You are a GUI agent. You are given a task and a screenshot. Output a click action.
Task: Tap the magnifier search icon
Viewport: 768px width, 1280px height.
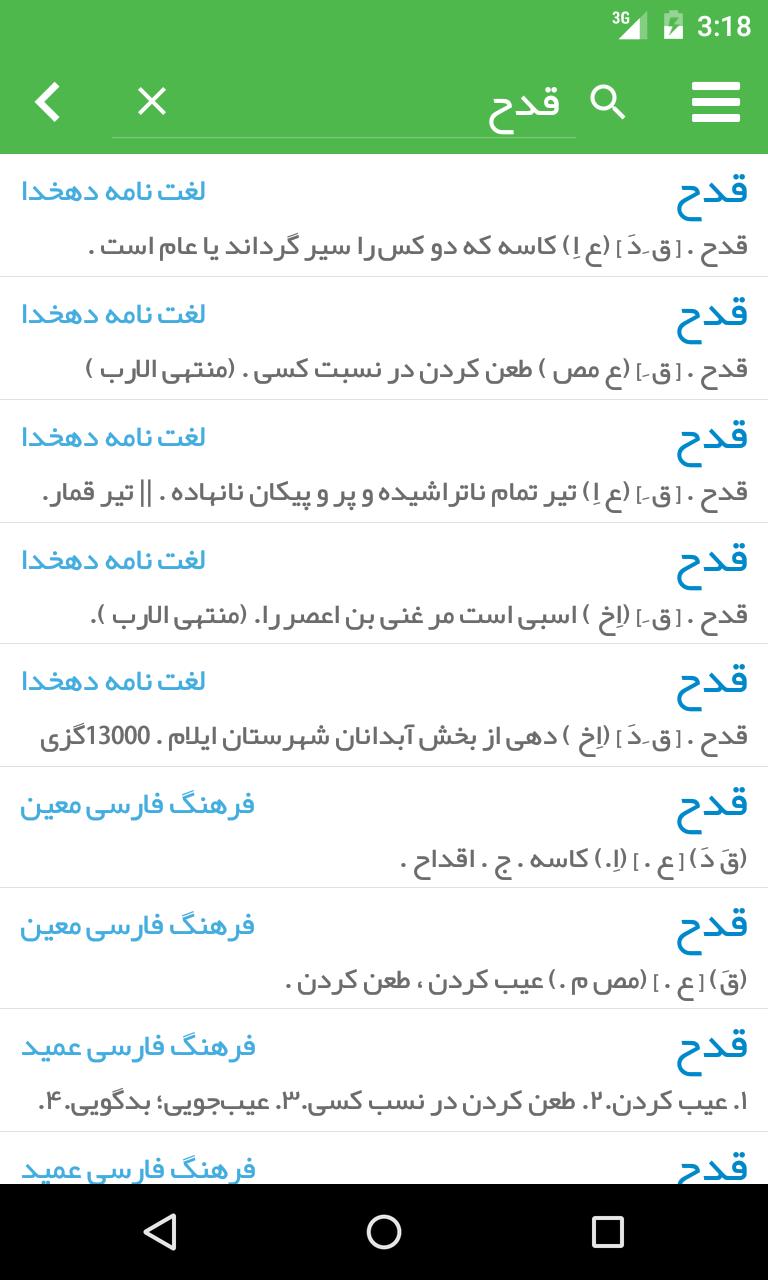(x=607, y=102)
